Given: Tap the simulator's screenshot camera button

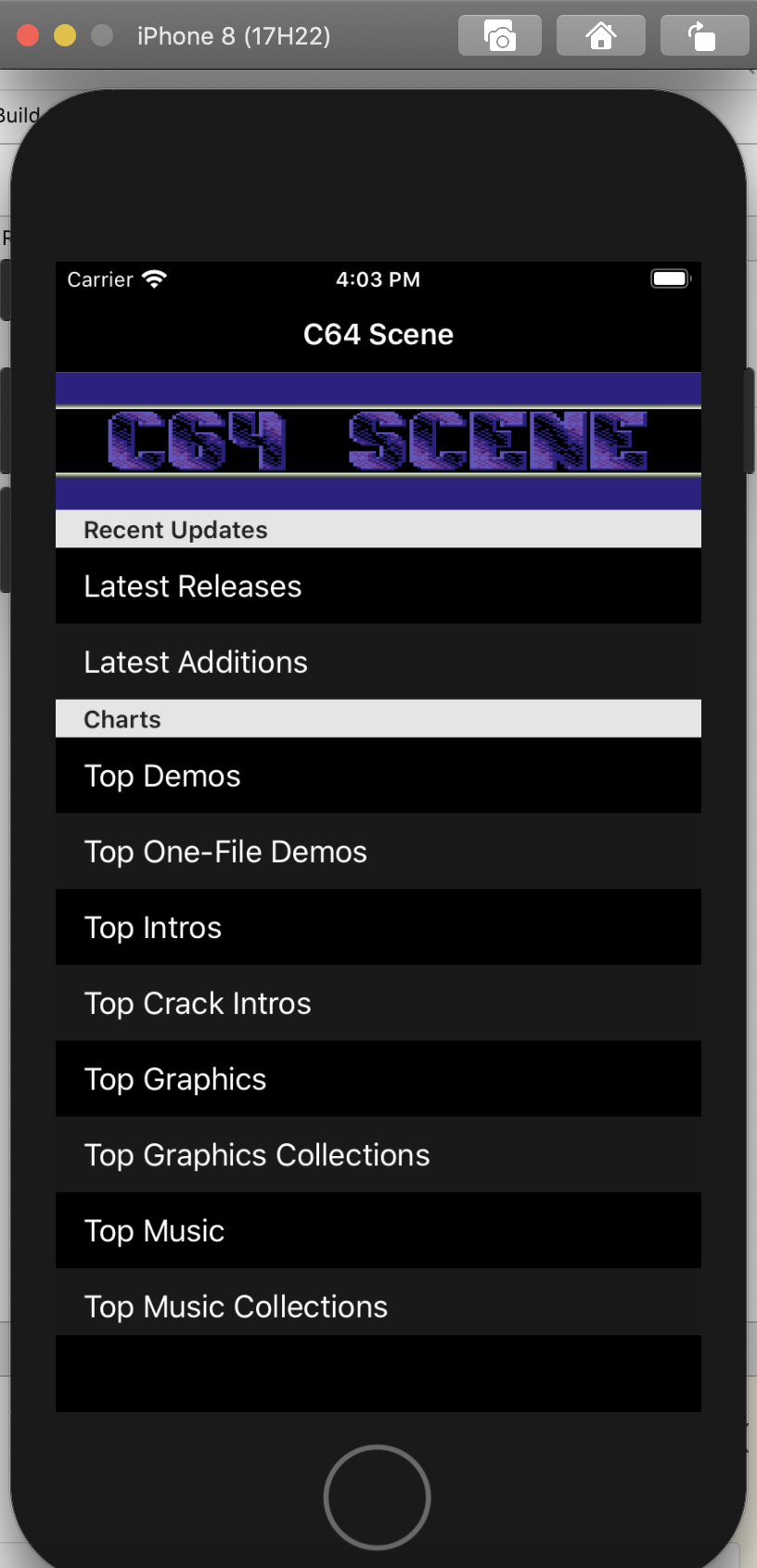Looking at the screenshot, I should click(x=500, y=36).
